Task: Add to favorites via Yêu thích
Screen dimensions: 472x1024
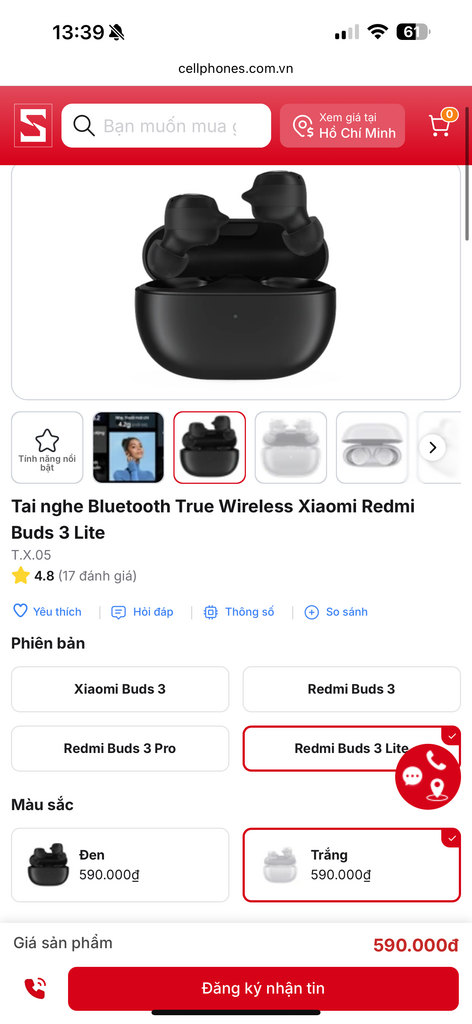Action: pyautogui.click(x=48, y=612)
